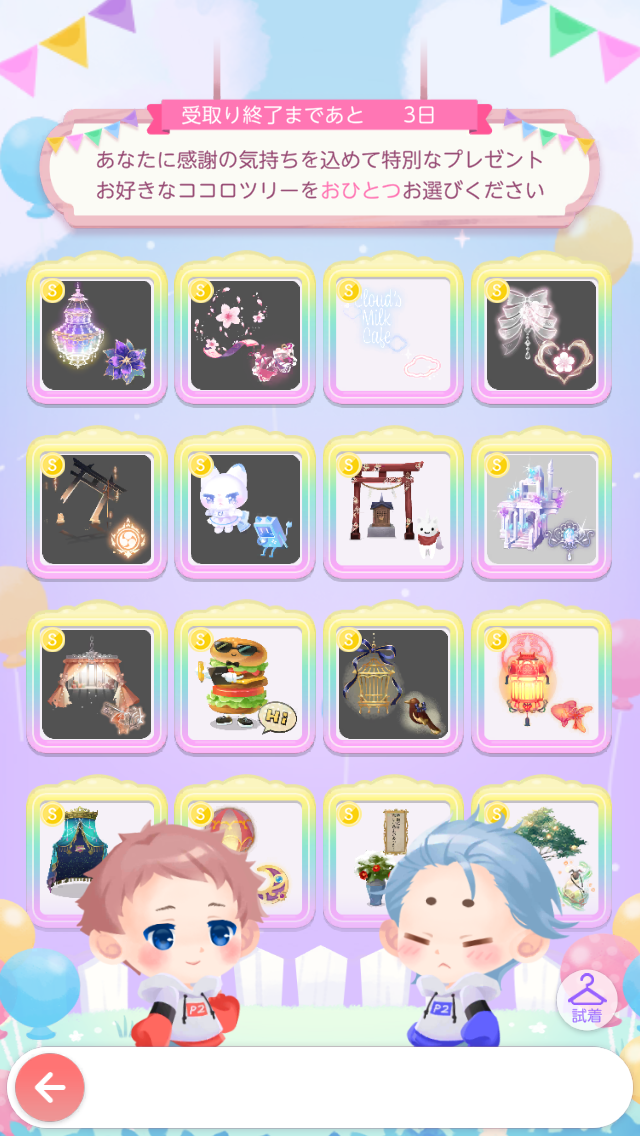This screenshot has height=1136, width=640.
Task: Choose the cherry blossom petals set
Action: point(245,335)
